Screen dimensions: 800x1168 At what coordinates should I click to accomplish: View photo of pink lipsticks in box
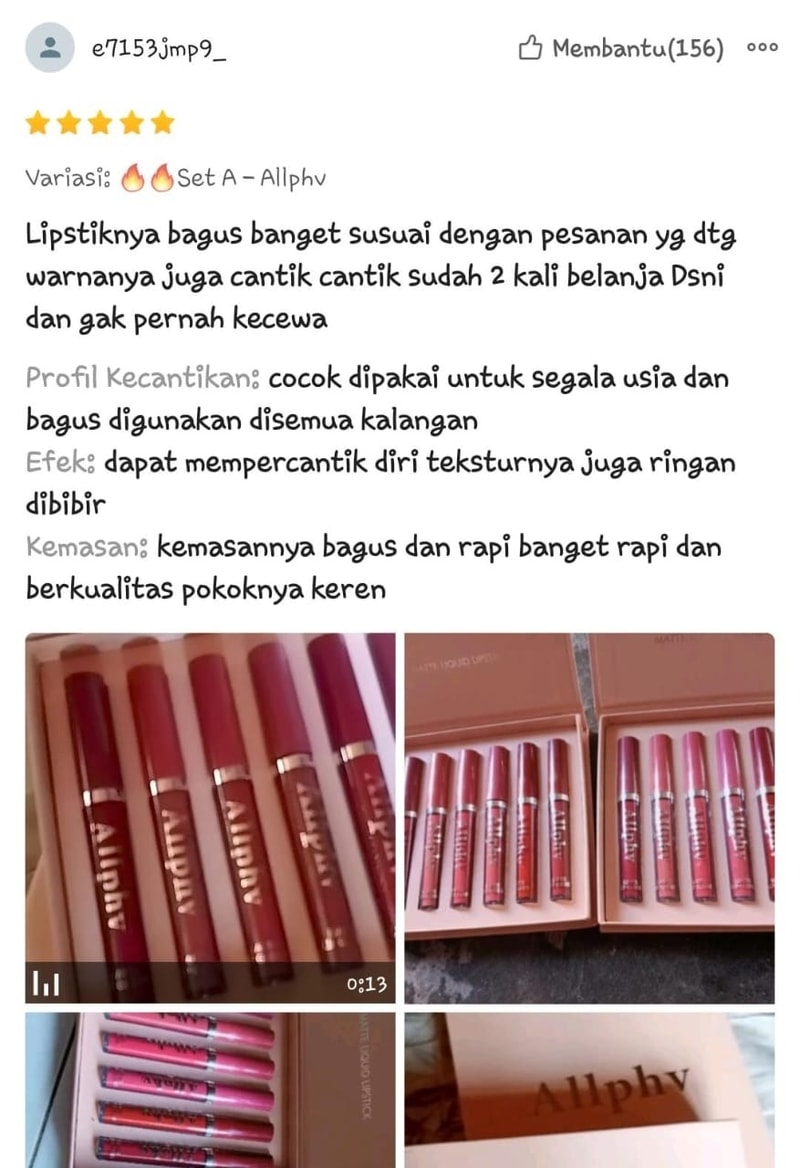(210, 1088)
